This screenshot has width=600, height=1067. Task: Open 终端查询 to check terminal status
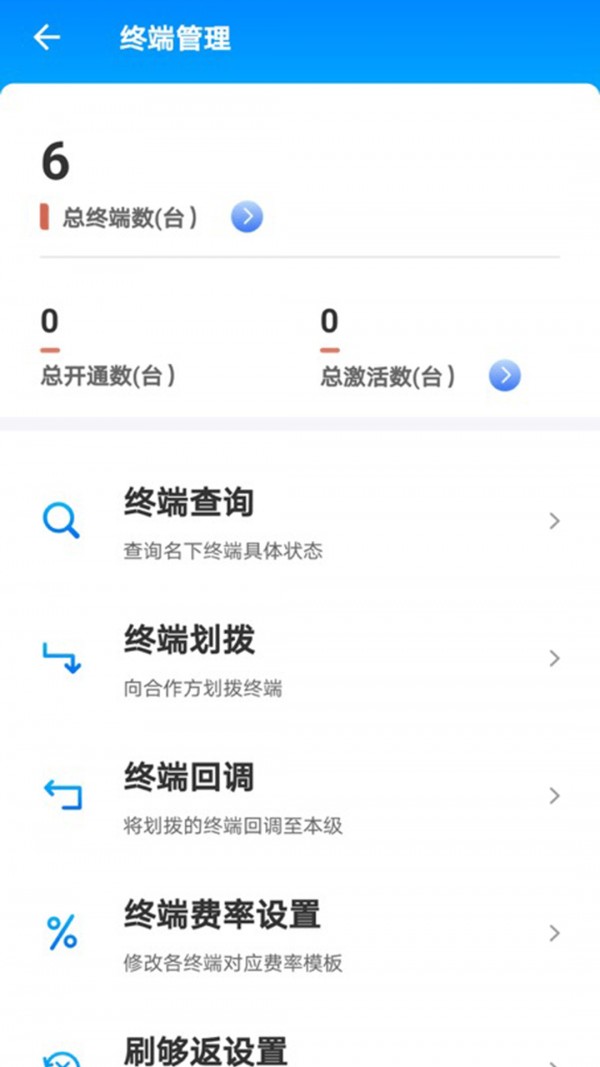click(x=300, y=521)
